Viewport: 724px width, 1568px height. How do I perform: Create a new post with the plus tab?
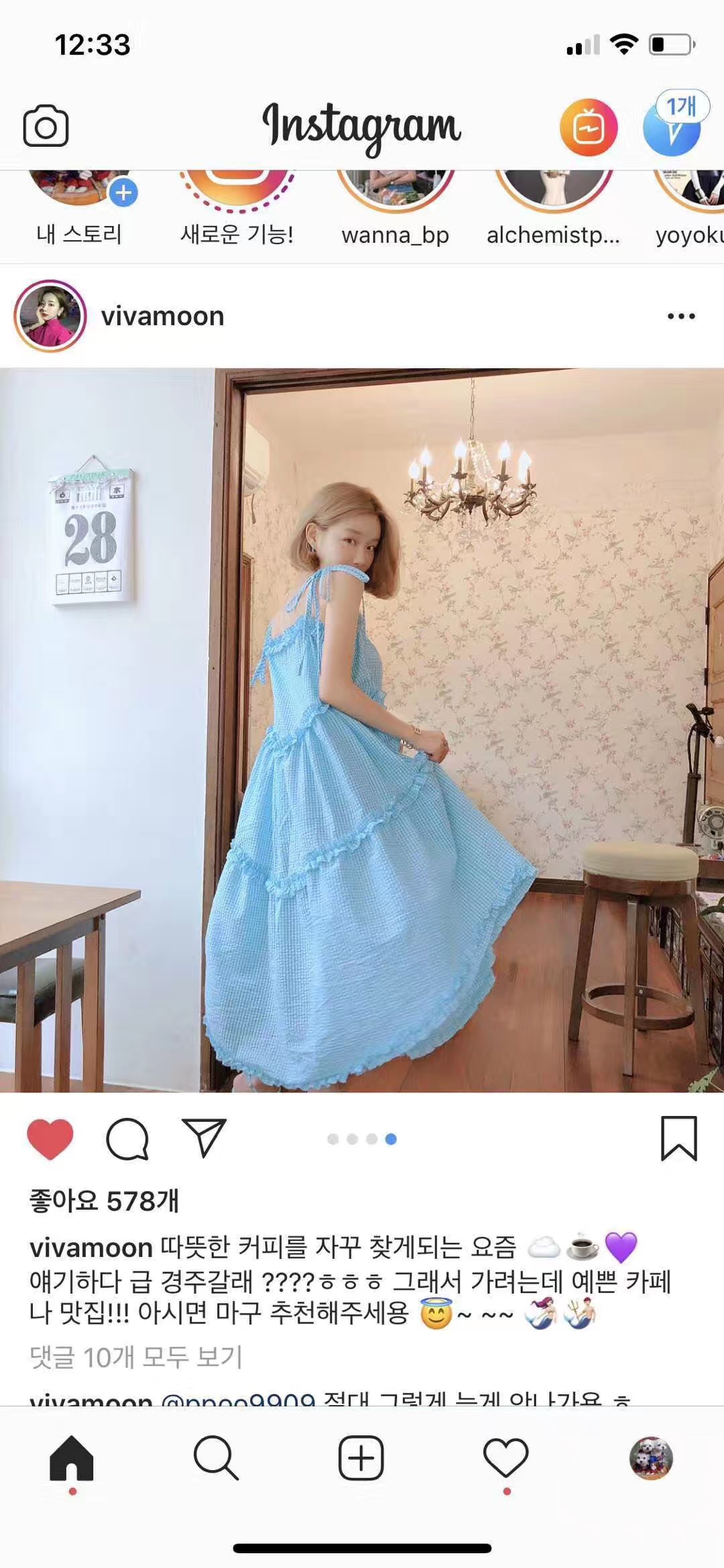(x=361, y=1457)
